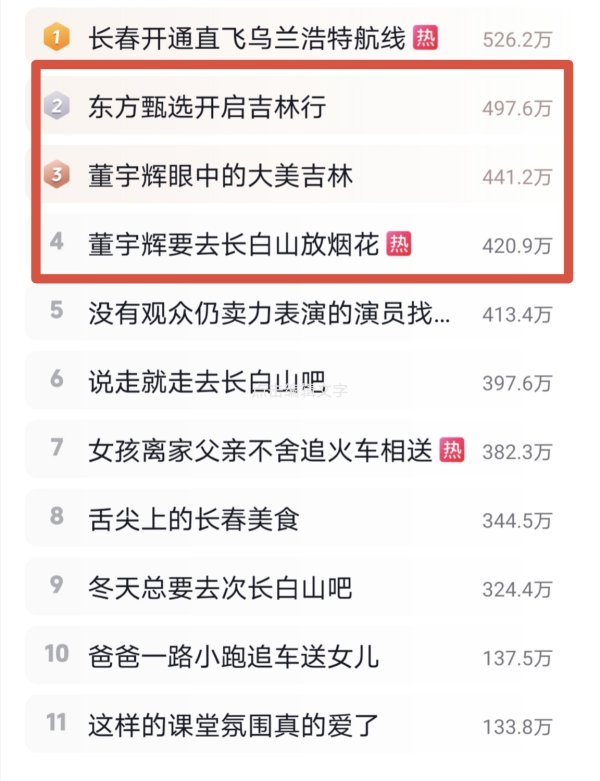View 舌尖上的长春美食 trending topic
The image size is (600, 781).
click(x=194, y=518)
